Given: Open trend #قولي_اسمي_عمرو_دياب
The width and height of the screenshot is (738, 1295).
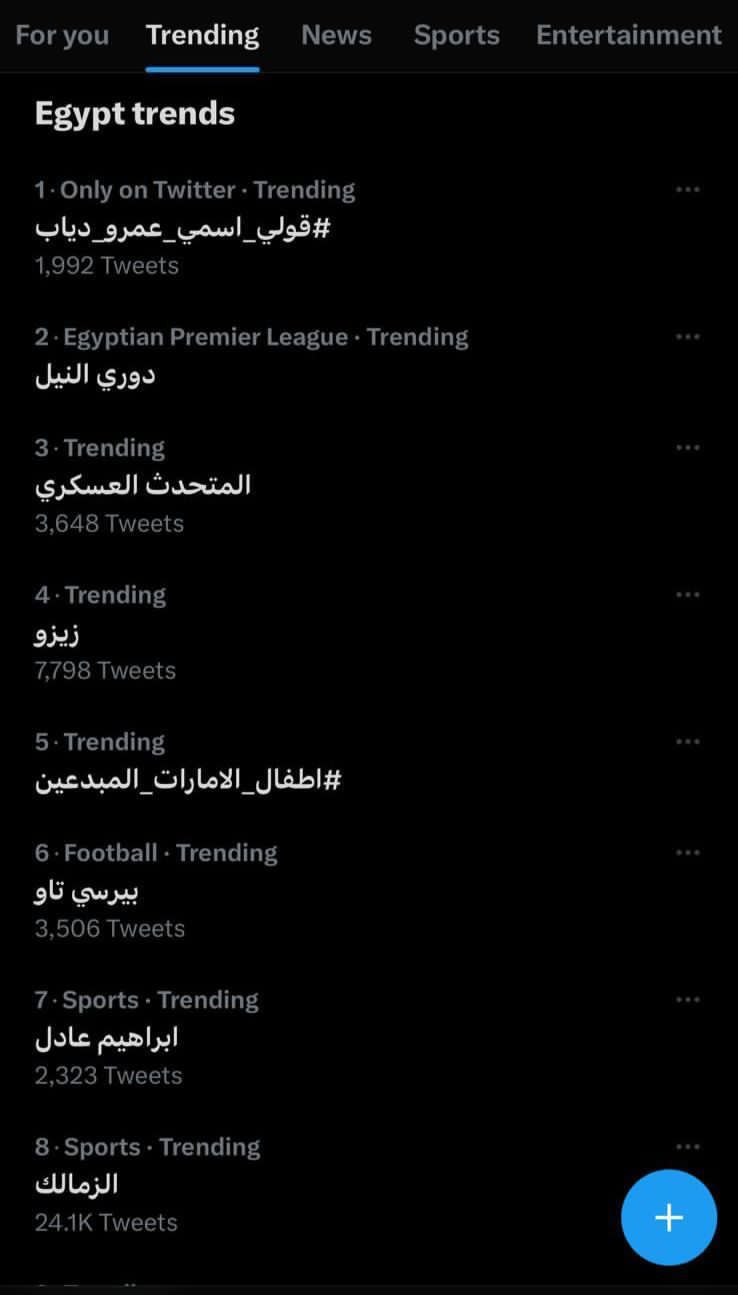Looking at the screenshot, I should click(183, 228).
